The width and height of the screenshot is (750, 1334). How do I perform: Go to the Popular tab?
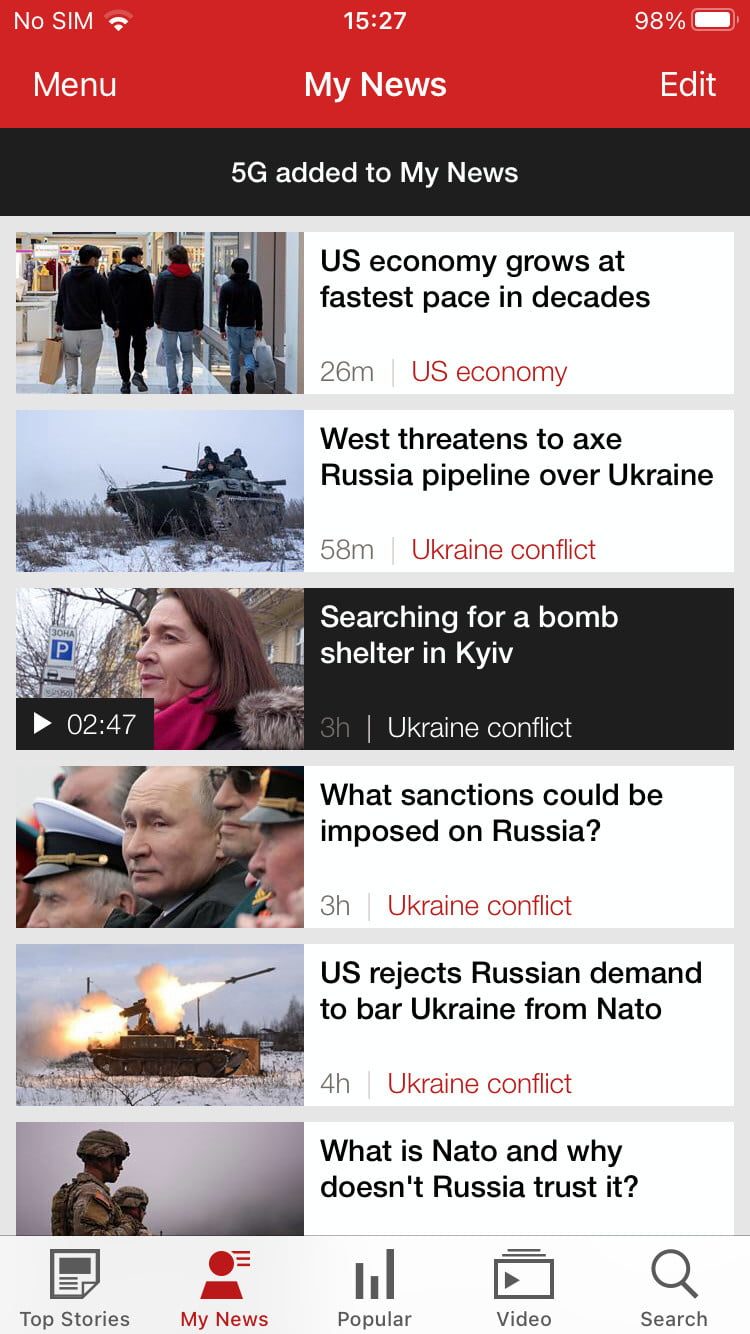(375, 1289)
